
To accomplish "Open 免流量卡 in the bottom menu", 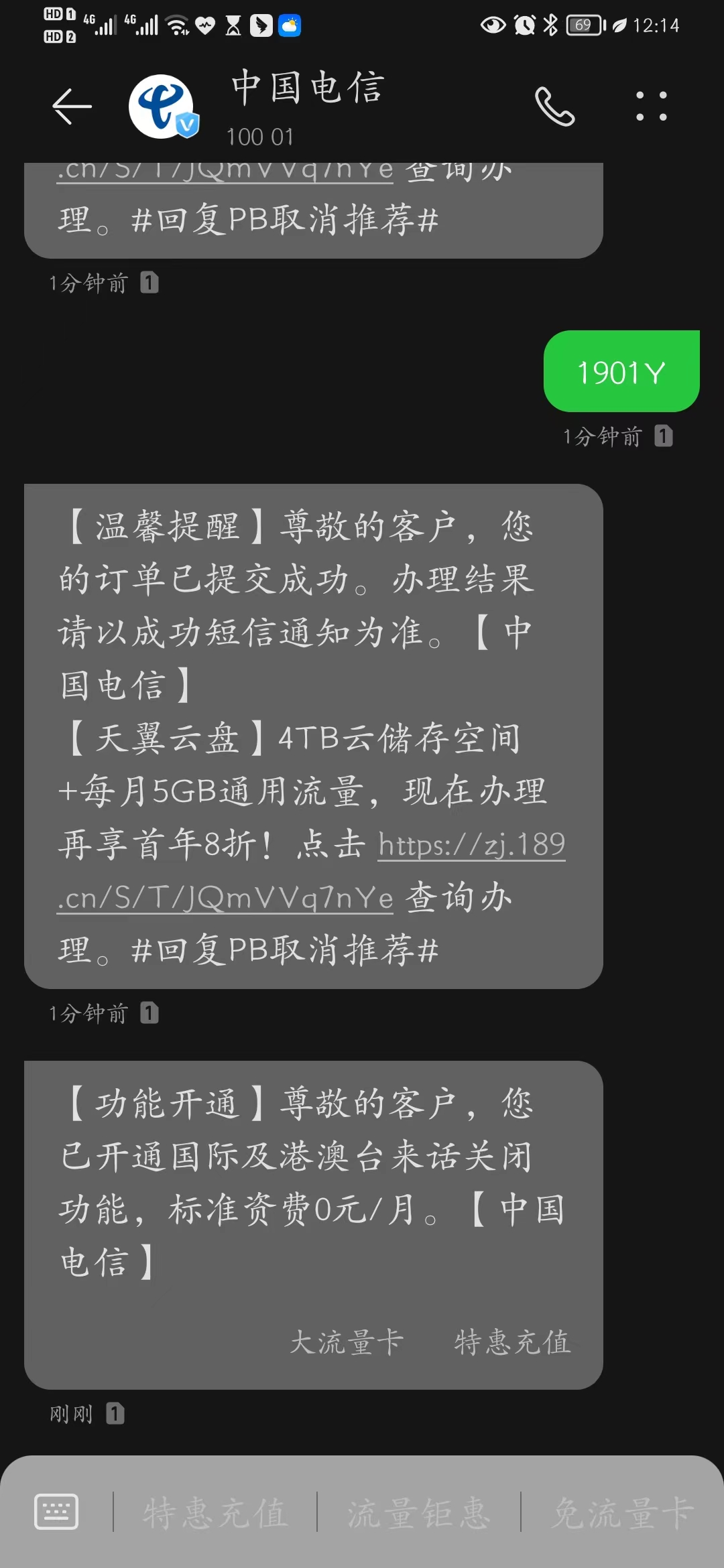I will (x=623, y=1512).
